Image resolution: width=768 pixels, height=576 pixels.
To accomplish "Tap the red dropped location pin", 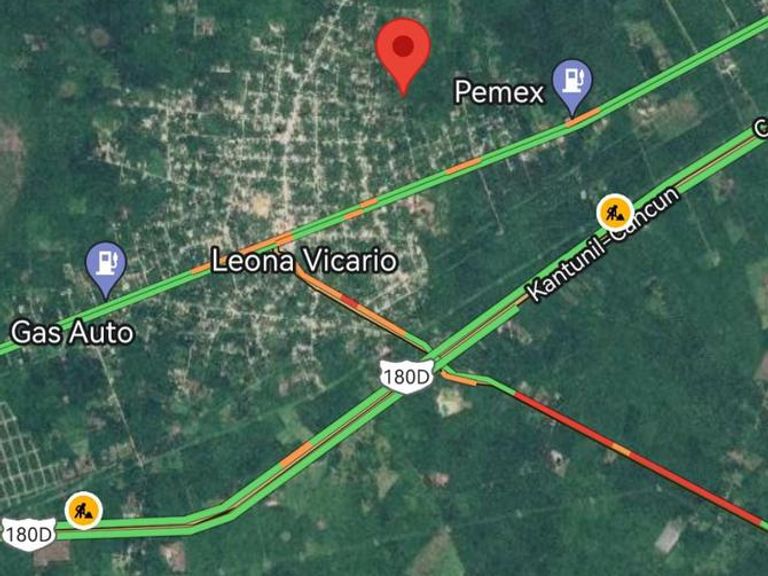I will tap(403, 50).
